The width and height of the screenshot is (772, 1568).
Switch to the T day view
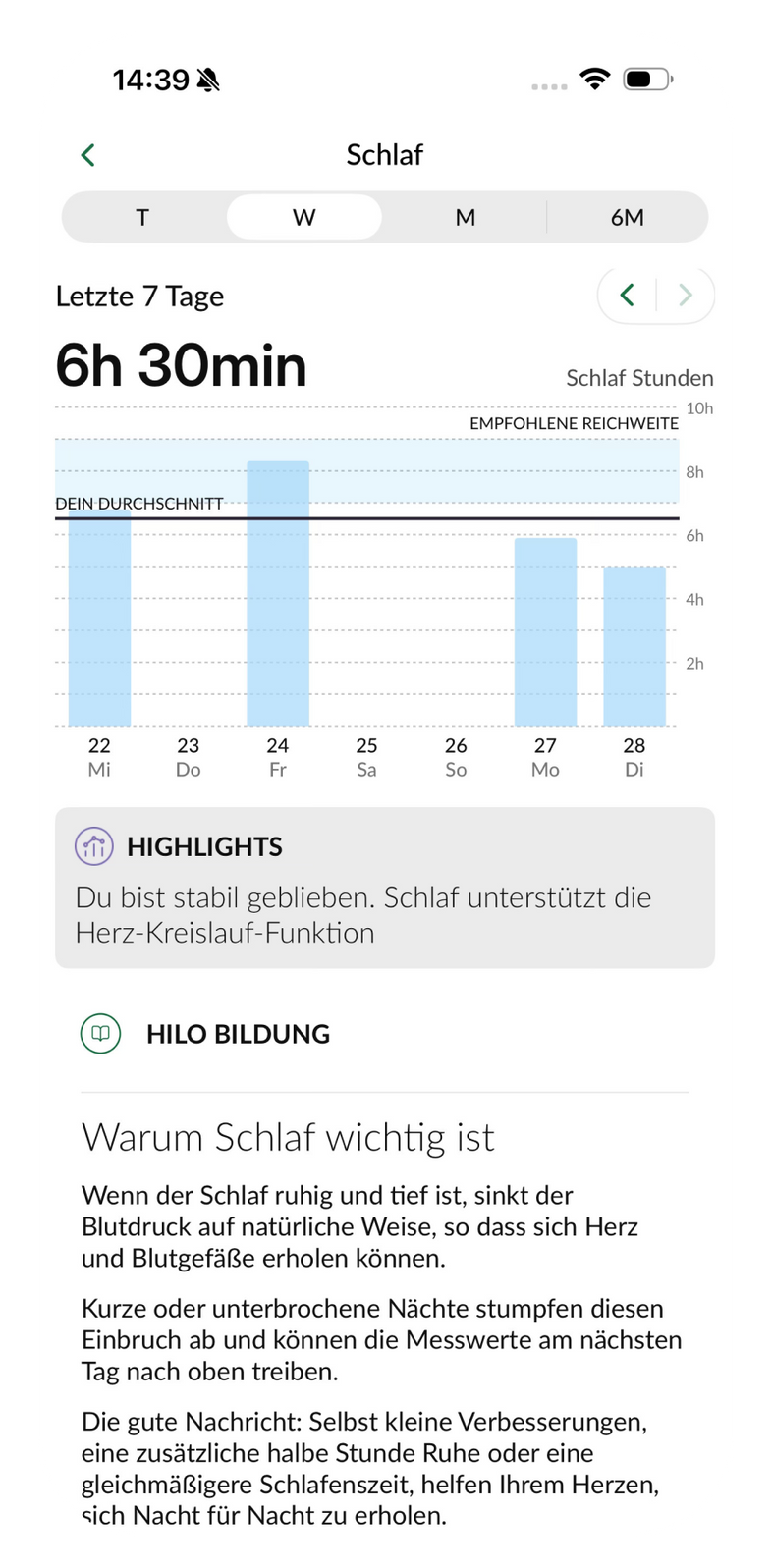click(x=143, y=217)
